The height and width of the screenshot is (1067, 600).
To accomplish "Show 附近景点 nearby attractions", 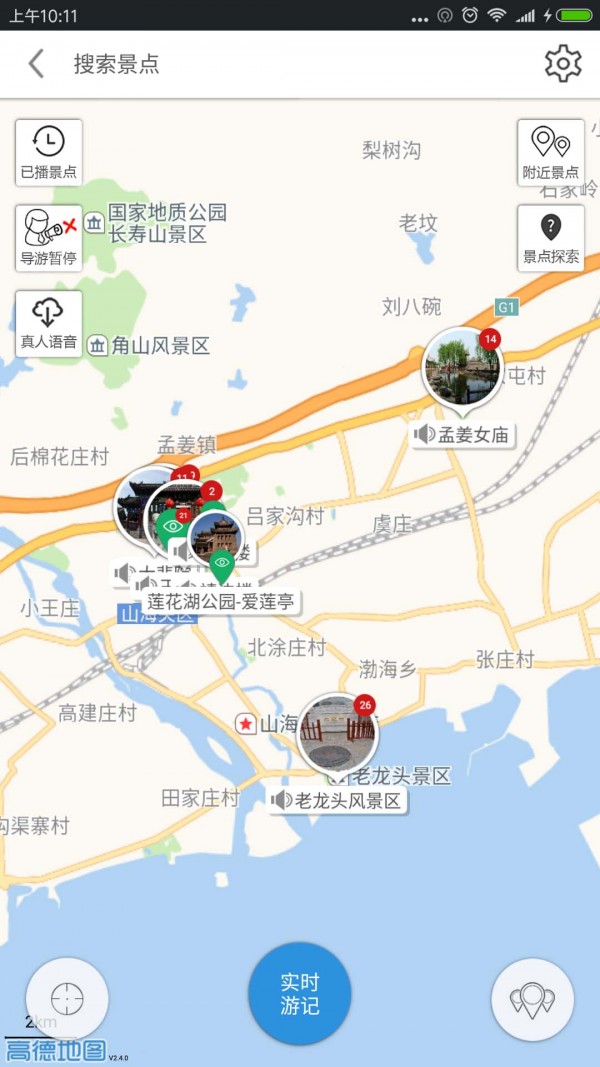I will [551, 153].
